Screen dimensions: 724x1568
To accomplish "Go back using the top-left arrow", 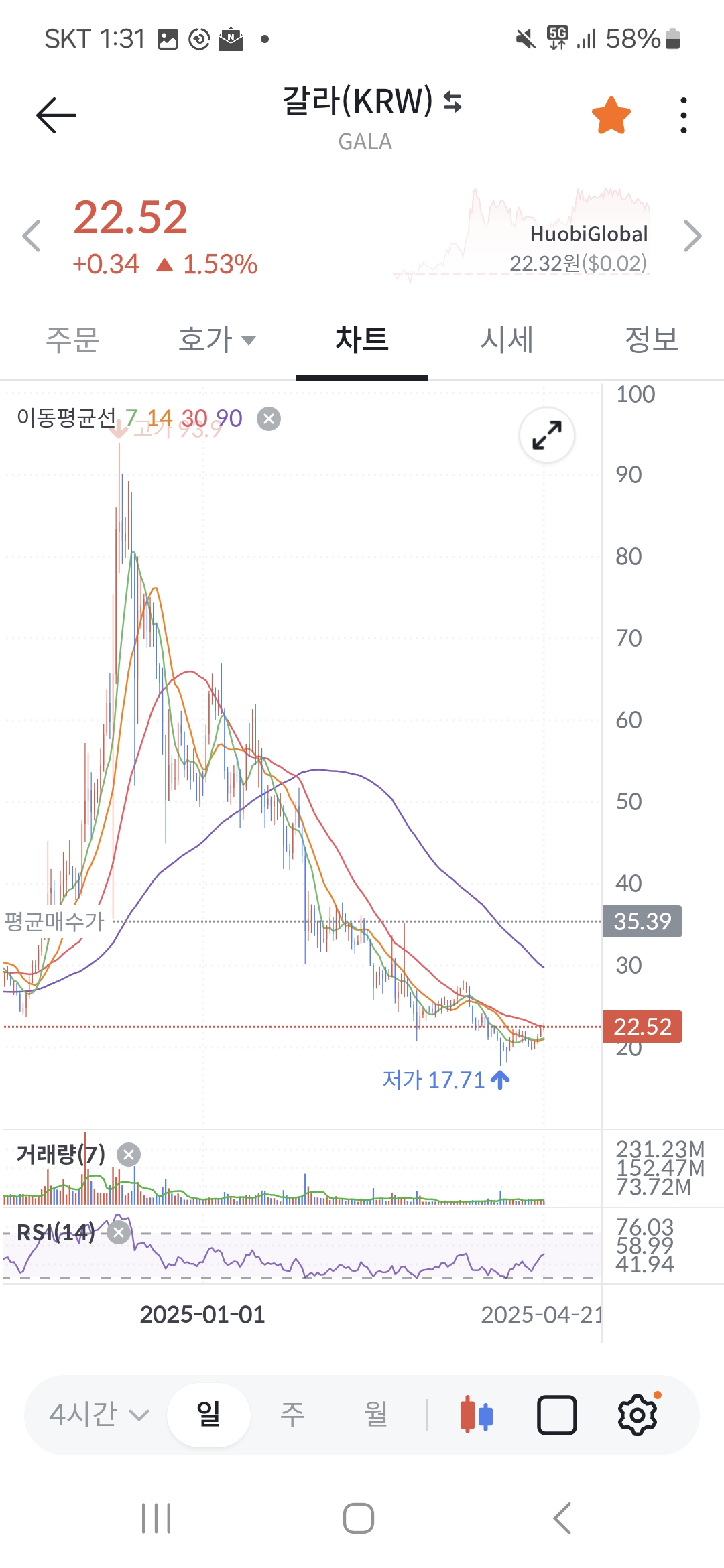I will pos(56,115).
